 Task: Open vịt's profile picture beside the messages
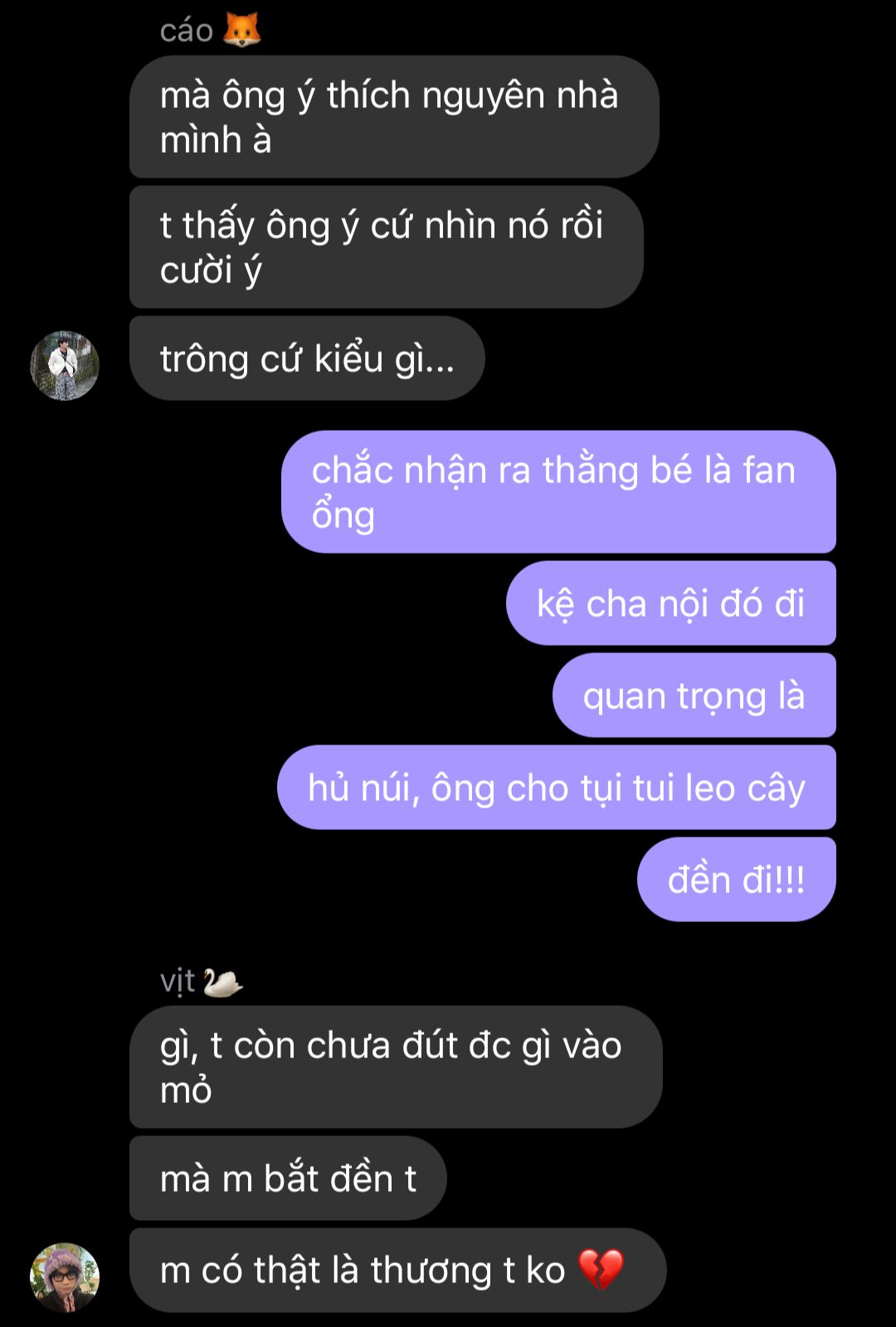pyautogui.click(x=65, y=1276)
